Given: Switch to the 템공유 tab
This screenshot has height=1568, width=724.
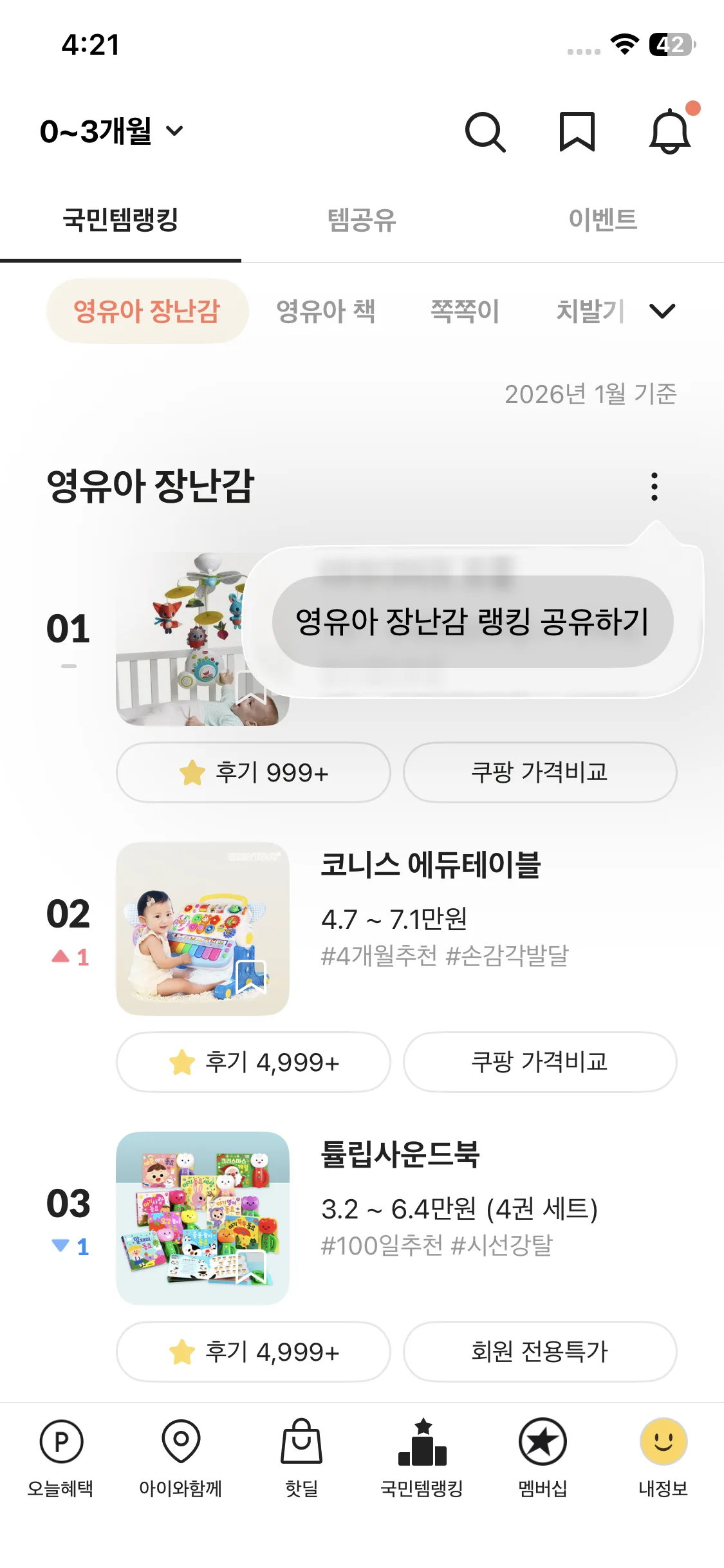Looking at the screenshot, I should (362, 220).
